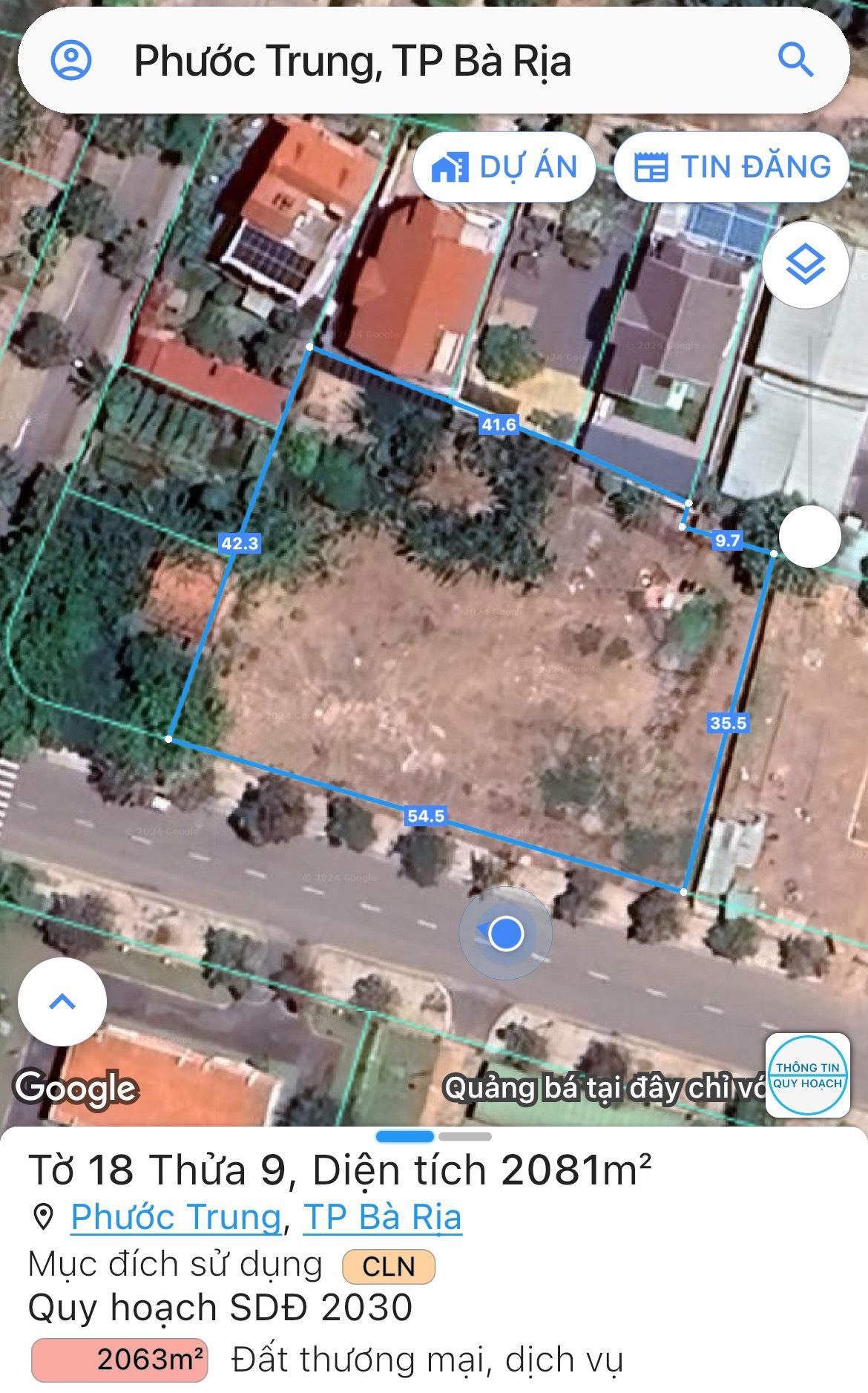Open the Phước Trung link
Image resolution: width=868 pixels, height=1393 pixels.
176,1218
